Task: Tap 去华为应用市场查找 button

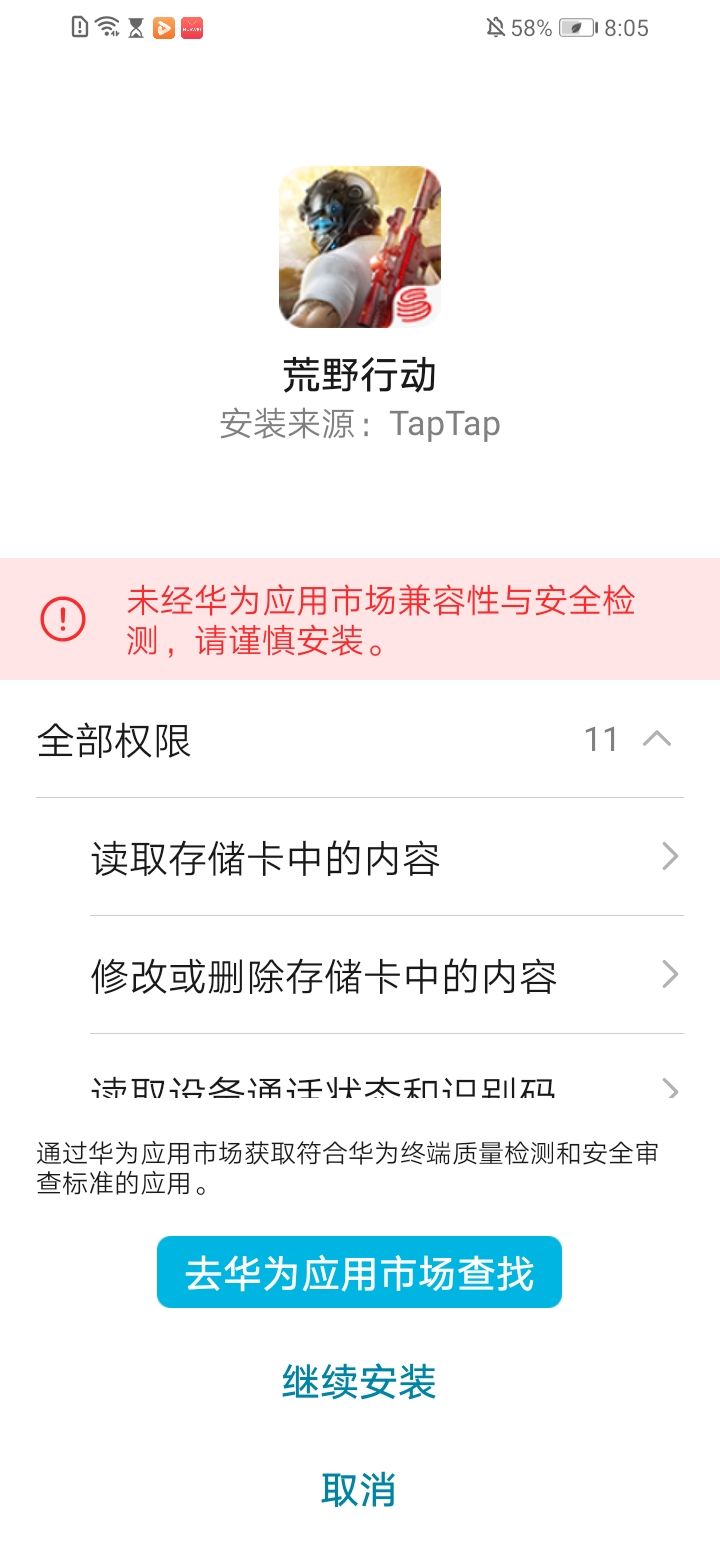Action: tap(360, 1274)
